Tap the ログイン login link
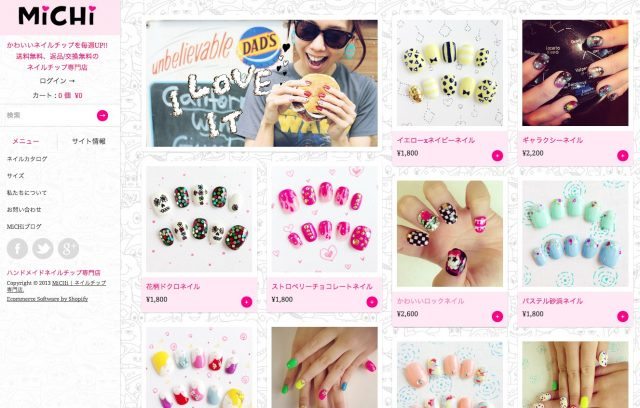Image resolution: width=640 pixels, height=408 pixels. coord(59,80)
